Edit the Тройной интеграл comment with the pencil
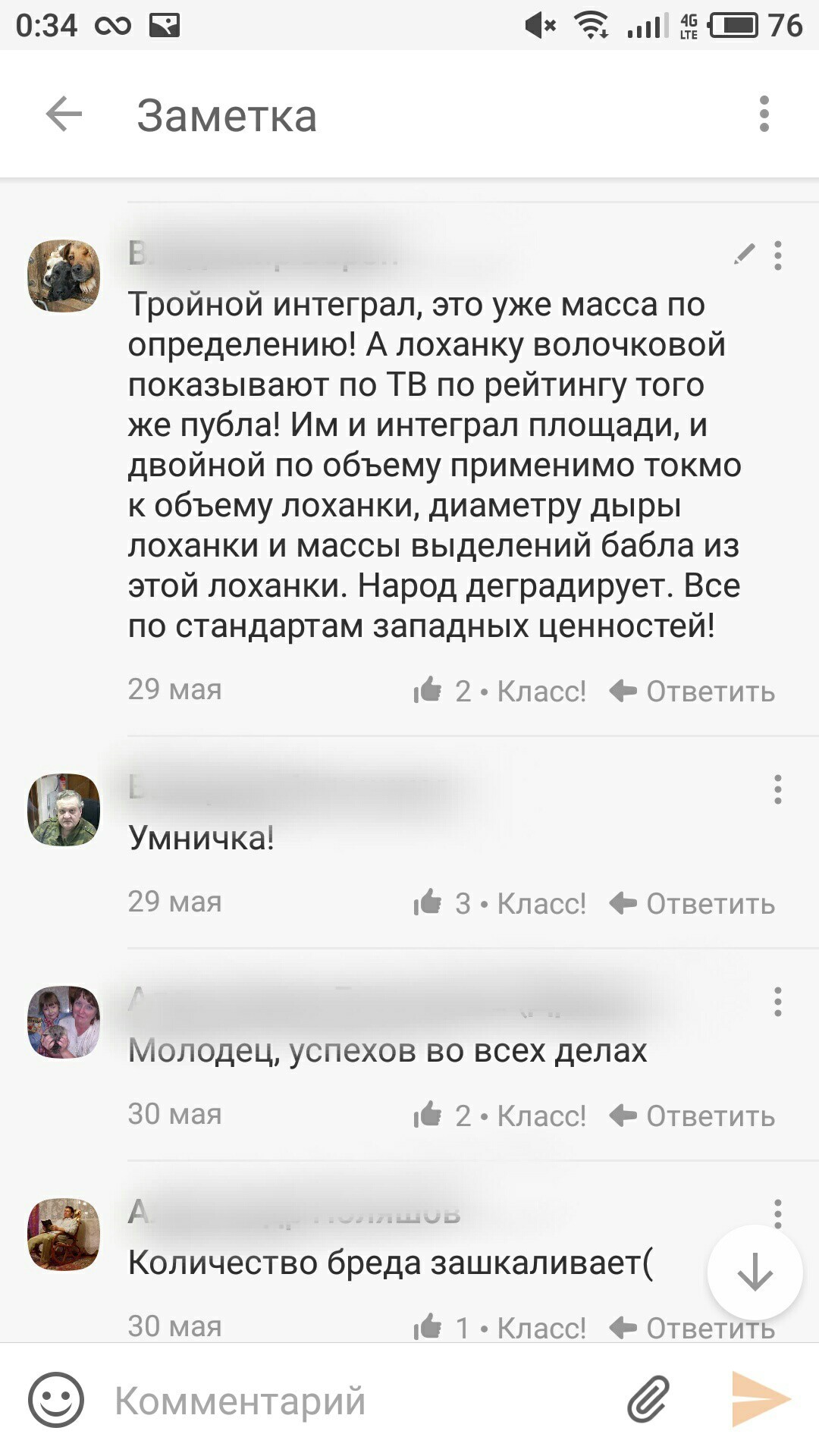The image size is (819, 1456). (744, 254)
